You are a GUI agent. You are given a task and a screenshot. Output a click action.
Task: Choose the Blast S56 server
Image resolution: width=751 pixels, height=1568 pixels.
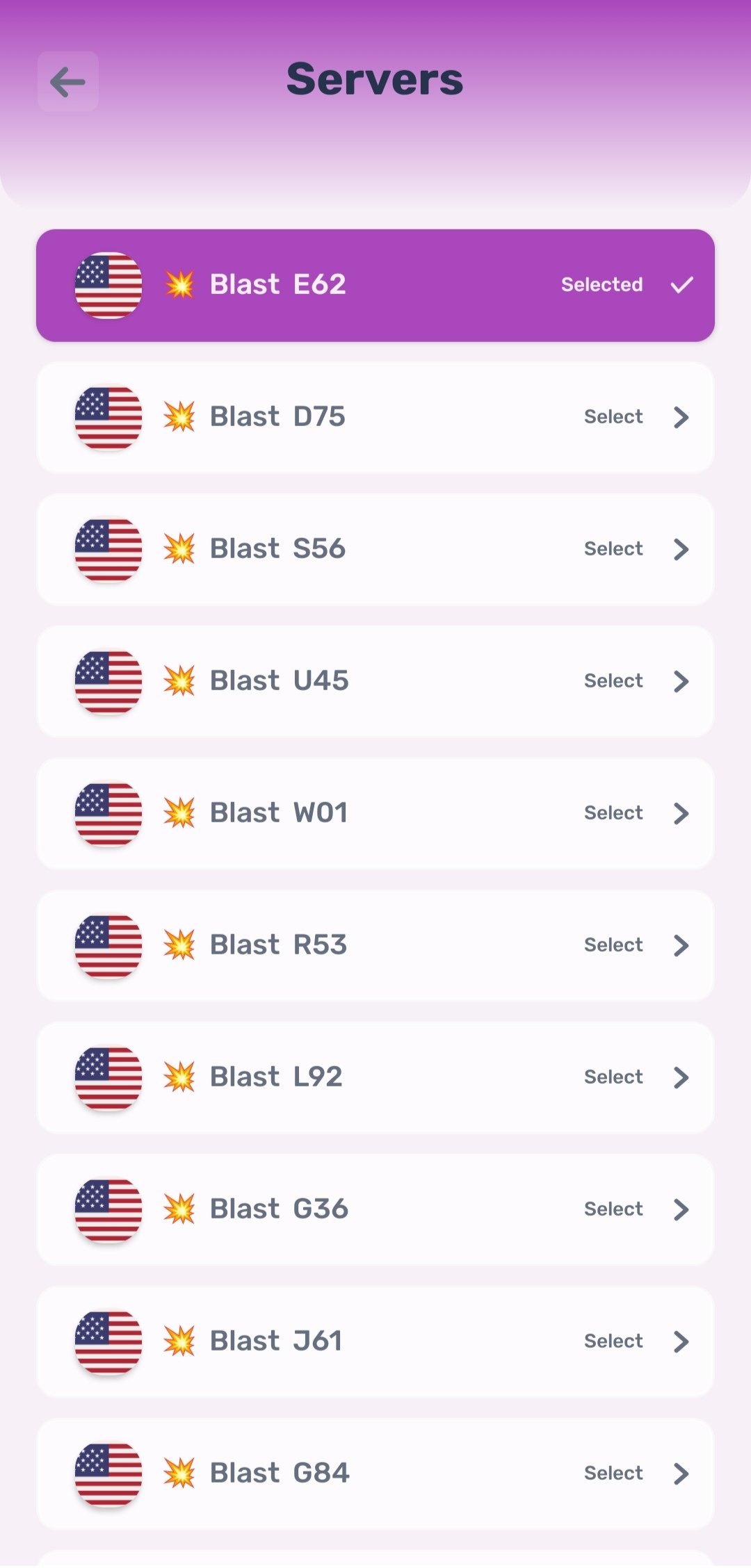point(375,549)
